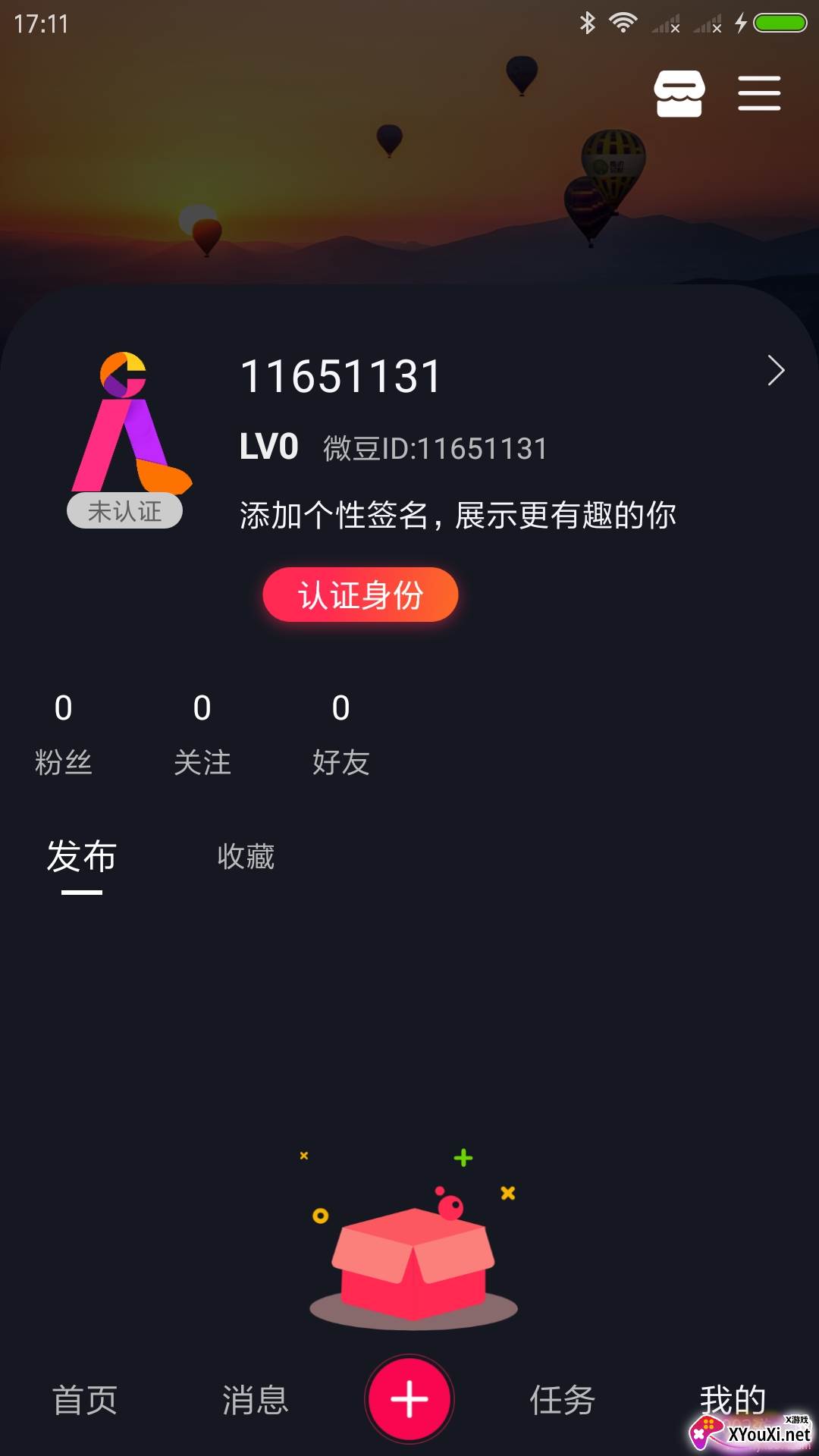The height and width of the screenshot is (1456, 819).
Task: Tap the red plus create button
Action: [x=409, y=1399]
